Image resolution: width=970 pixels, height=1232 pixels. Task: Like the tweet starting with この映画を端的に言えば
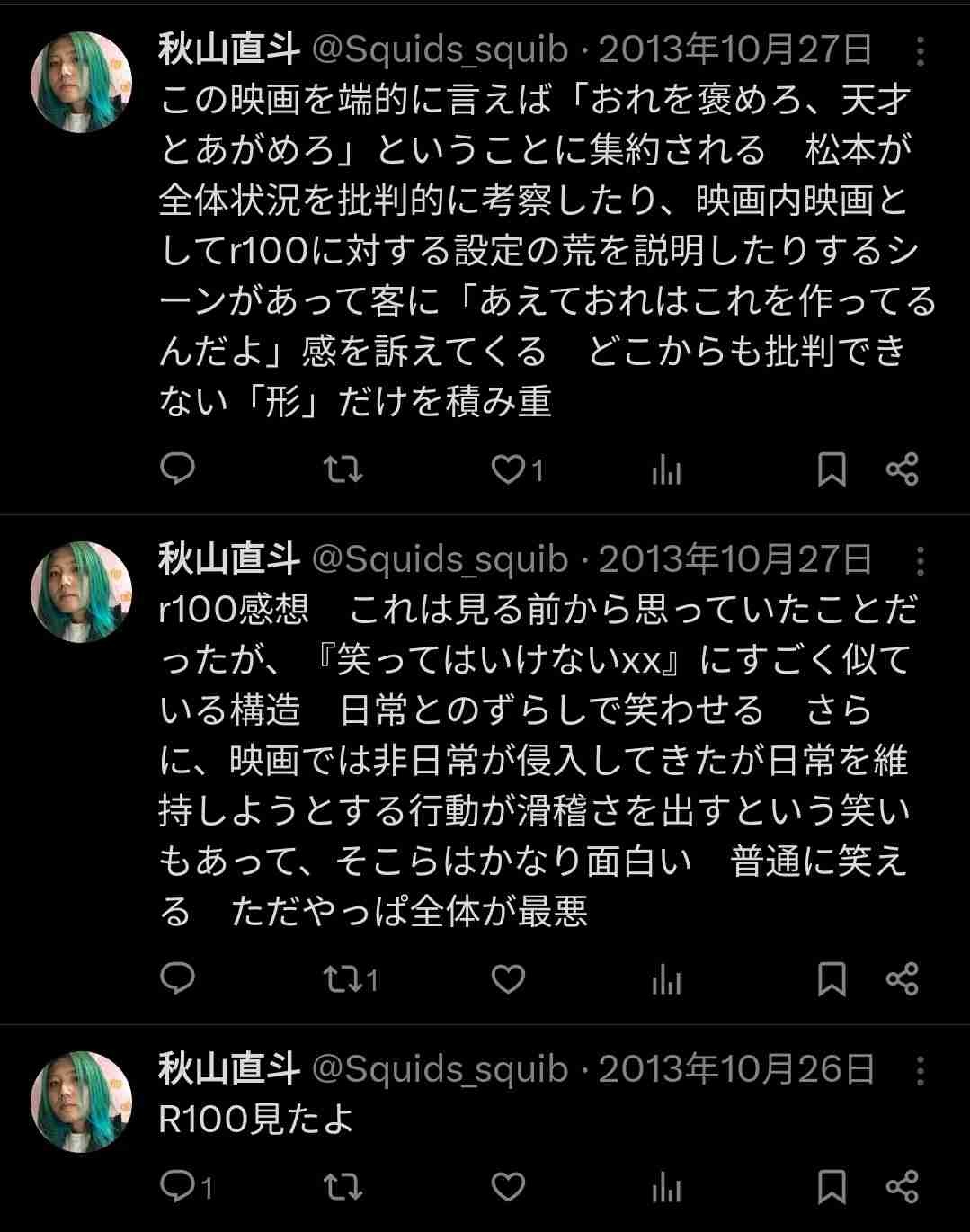[x=509, y=469]
